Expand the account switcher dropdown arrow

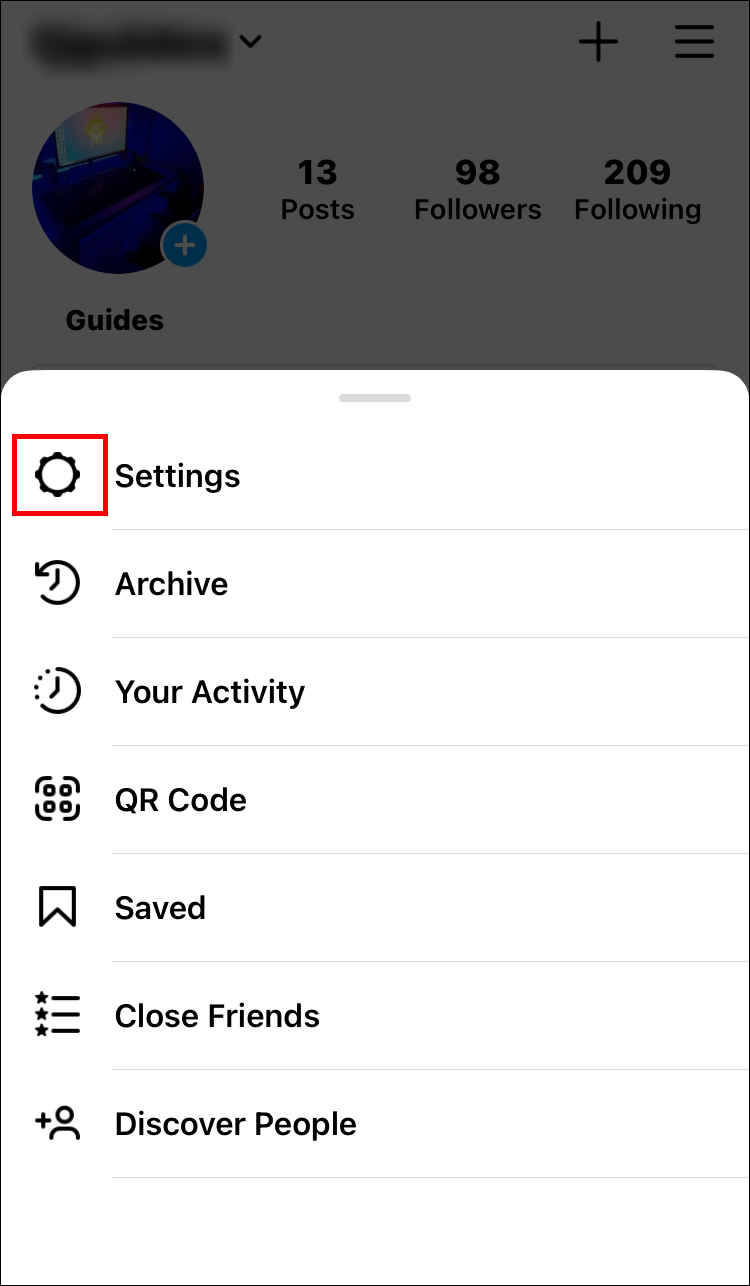point(251,42)
